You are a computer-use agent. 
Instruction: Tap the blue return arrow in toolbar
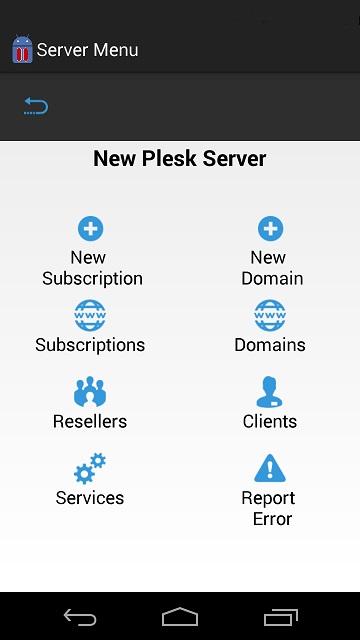(x=36, y=107)
